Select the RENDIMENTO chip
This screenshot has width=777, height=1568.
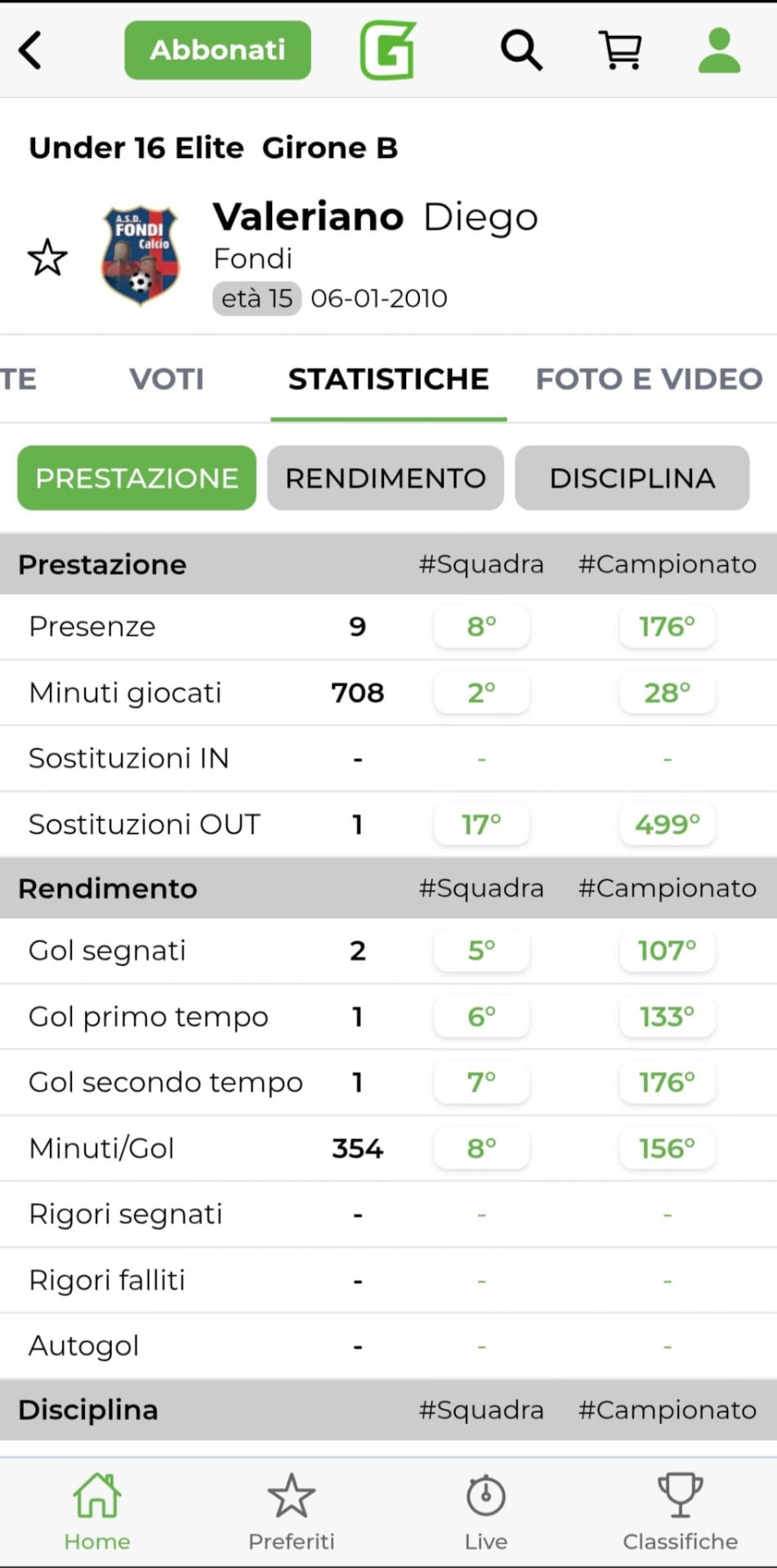385,478
